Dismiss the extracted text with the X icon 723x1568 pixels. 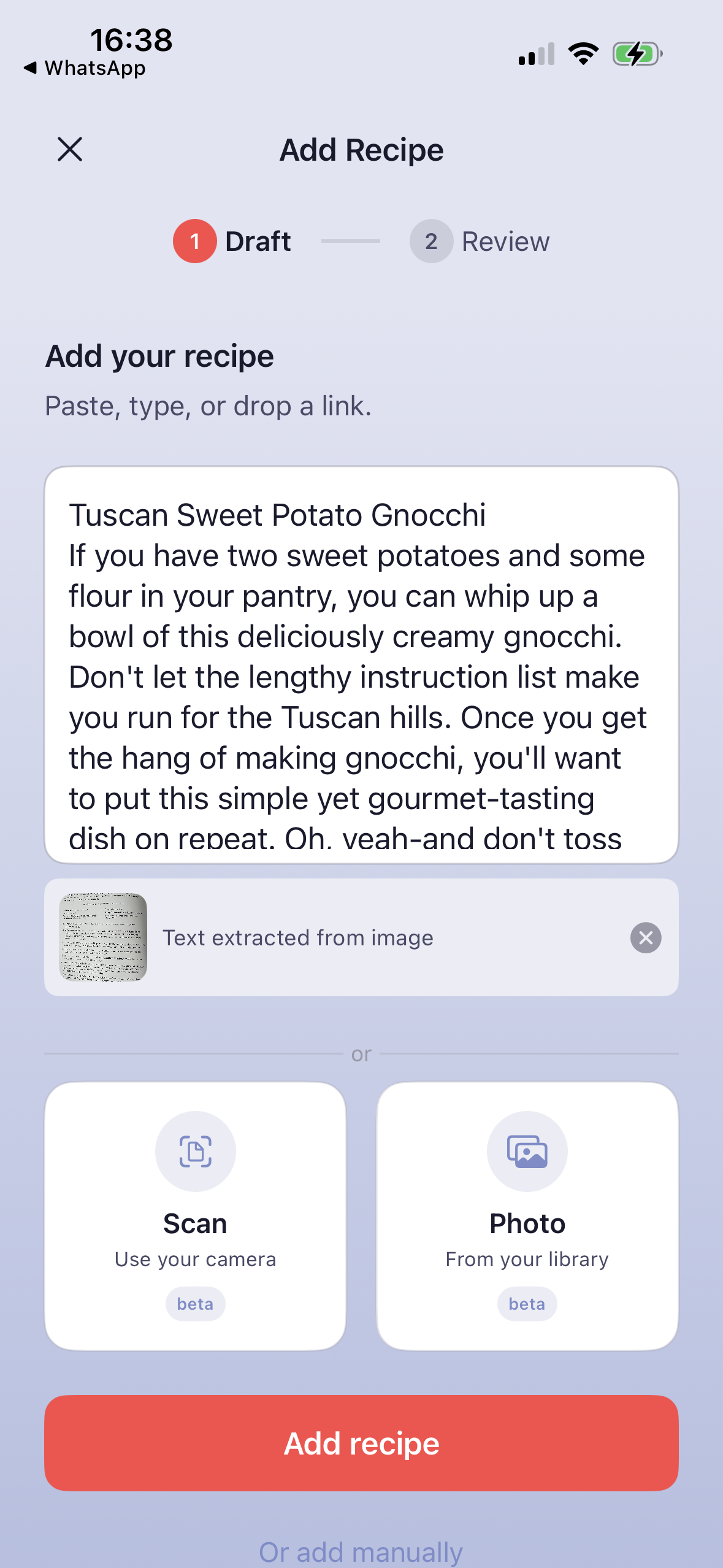[645, 937]
